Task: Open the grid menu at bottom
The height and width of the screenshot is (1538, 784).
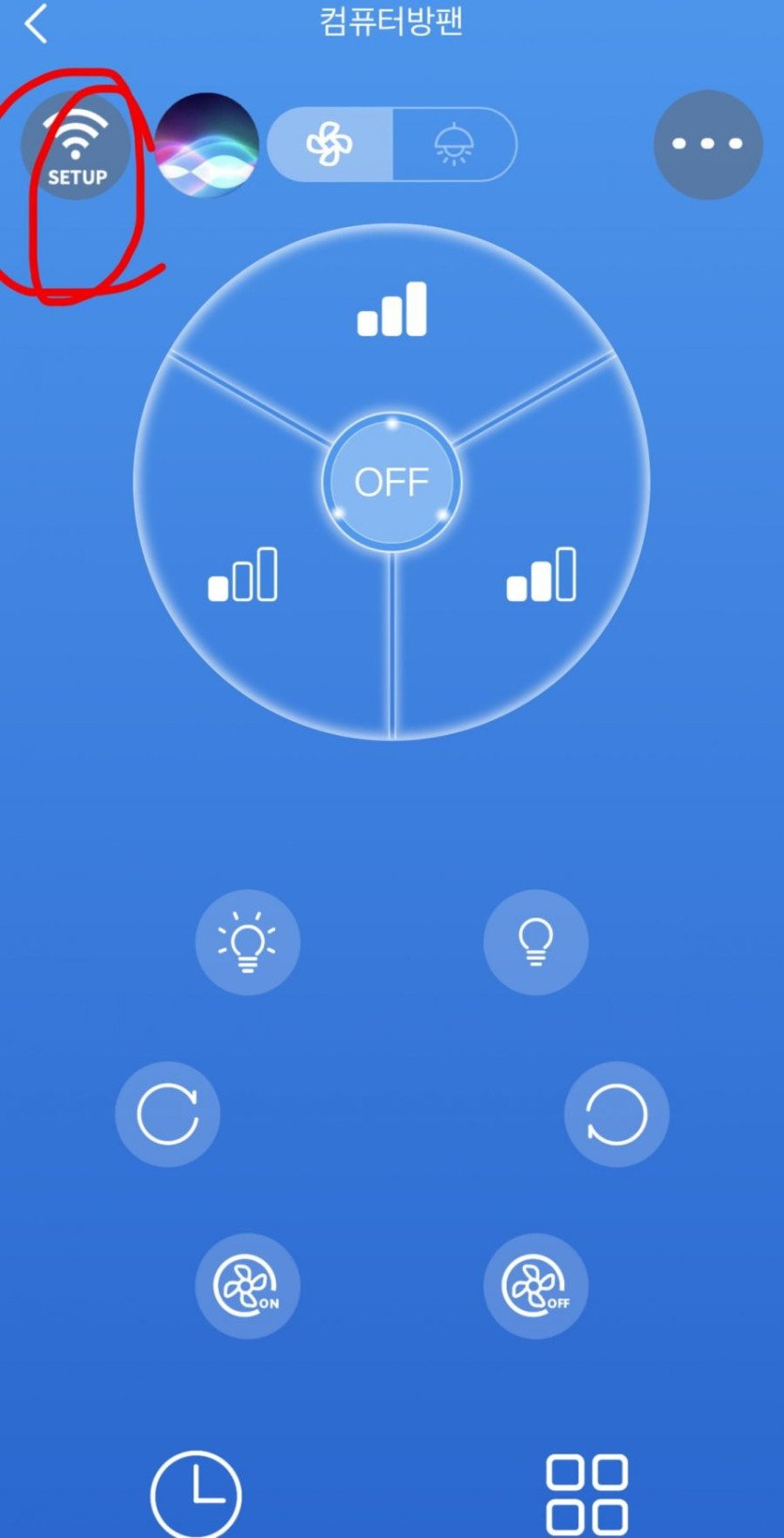Action: point(587,1493)
